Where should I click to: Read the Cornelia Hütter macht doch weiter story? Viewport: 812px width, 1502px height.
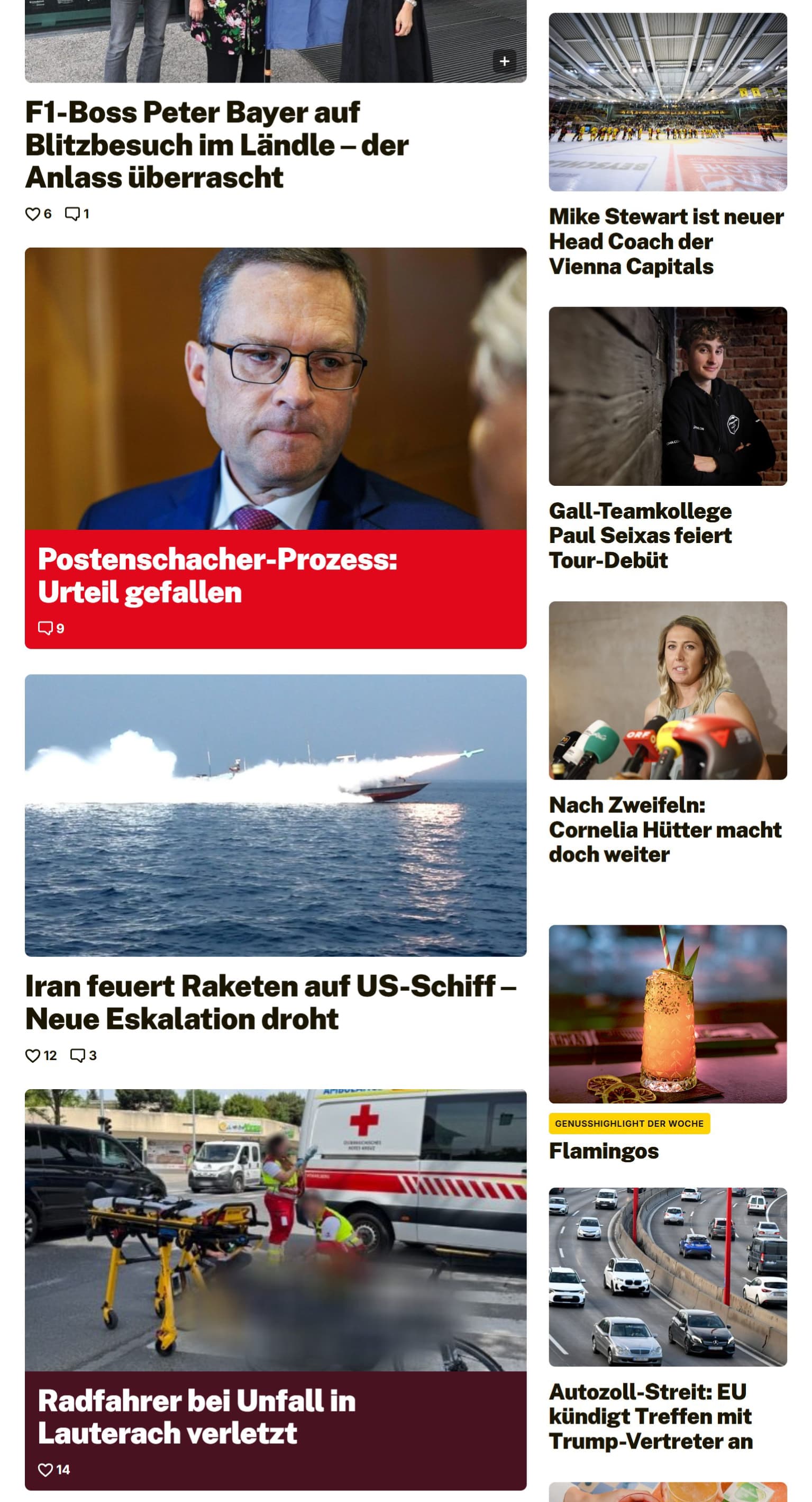coord(665,829)
